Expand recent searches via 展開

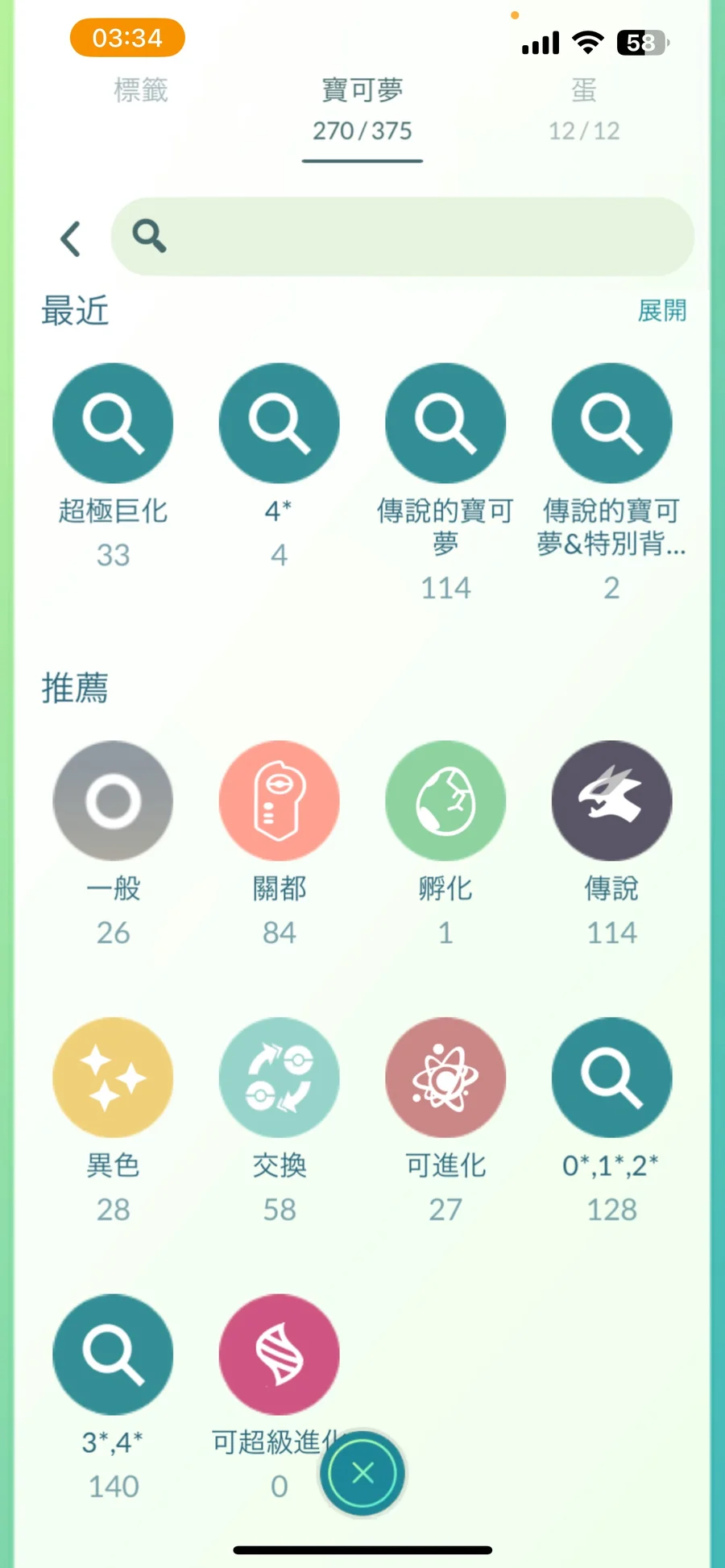pyautogui.click(x=661, y=310)
